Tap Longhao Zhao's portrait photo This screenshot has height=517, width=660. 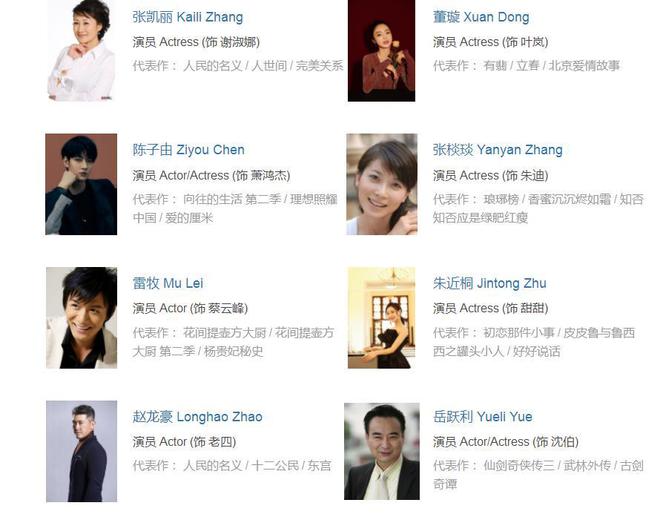click(81, 451)
